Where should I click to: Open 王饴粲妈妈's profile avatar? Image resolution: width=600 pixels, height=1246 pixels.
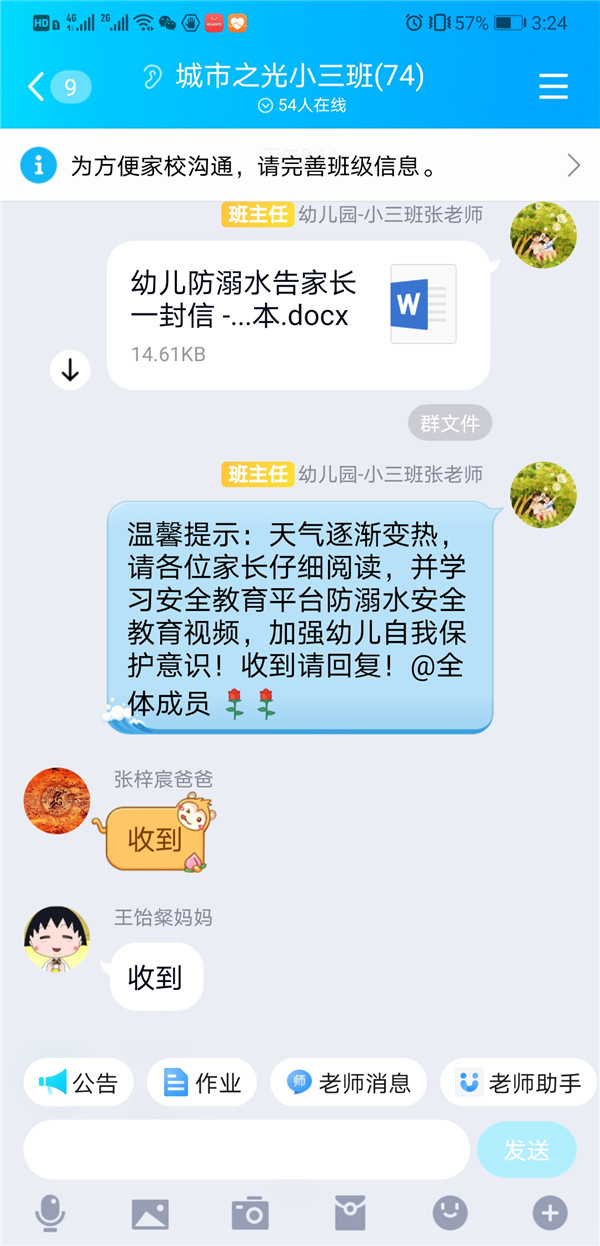[x=57, y=940]
